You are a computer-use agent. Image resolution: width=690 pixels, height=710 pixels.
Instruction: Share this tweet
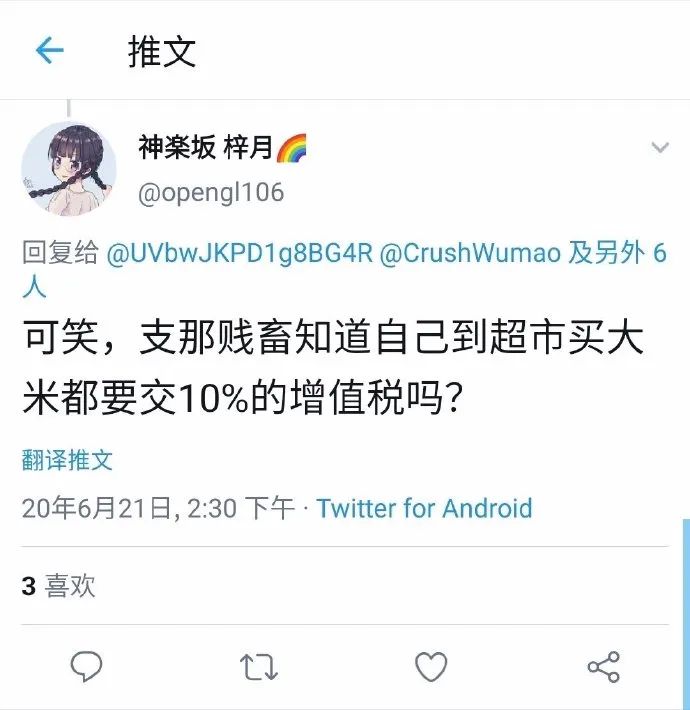pyautogui.click(x=603, y=666)
